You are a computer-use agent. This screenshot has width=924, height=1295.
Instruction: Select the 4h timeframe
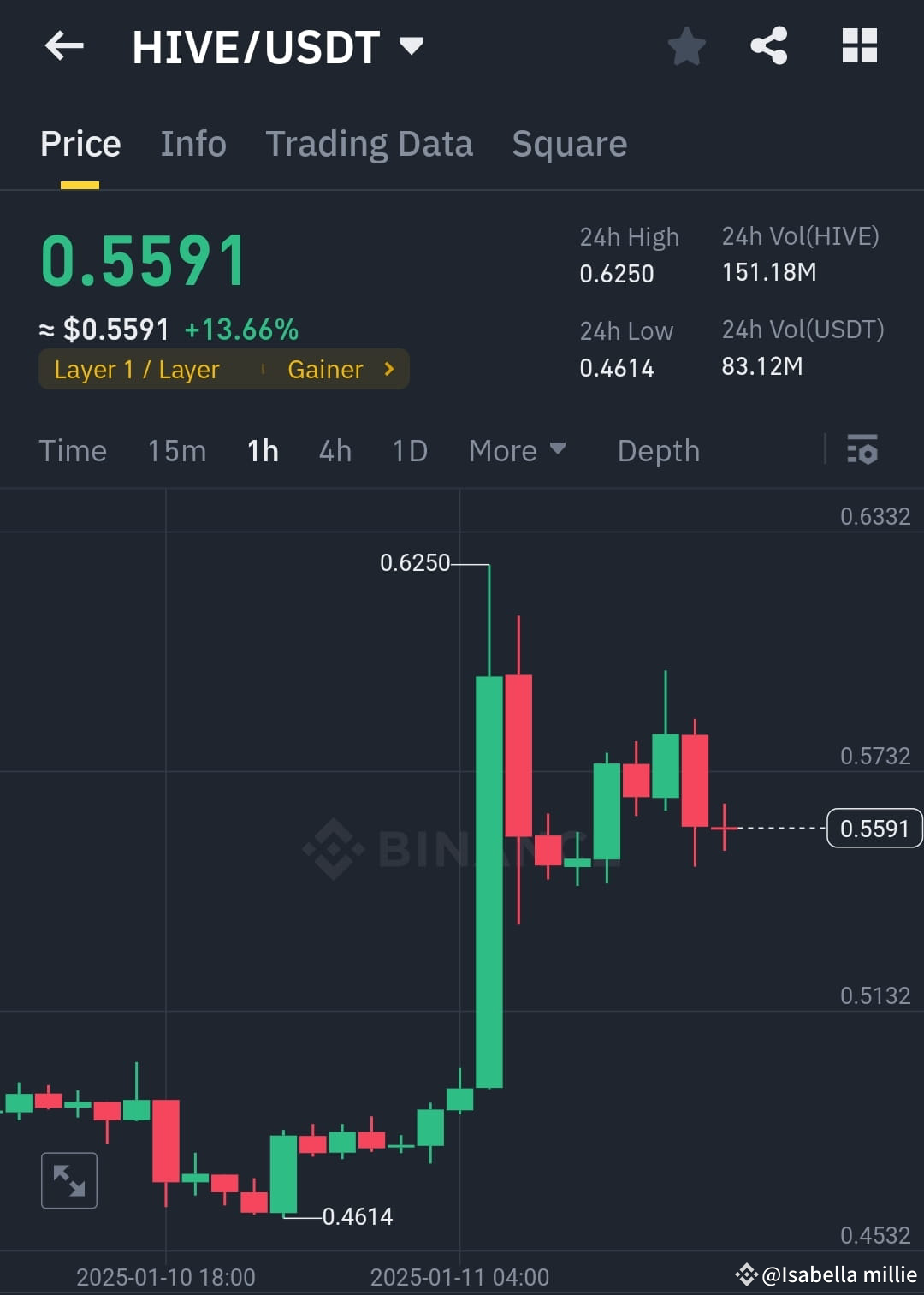tap(335, 451)
